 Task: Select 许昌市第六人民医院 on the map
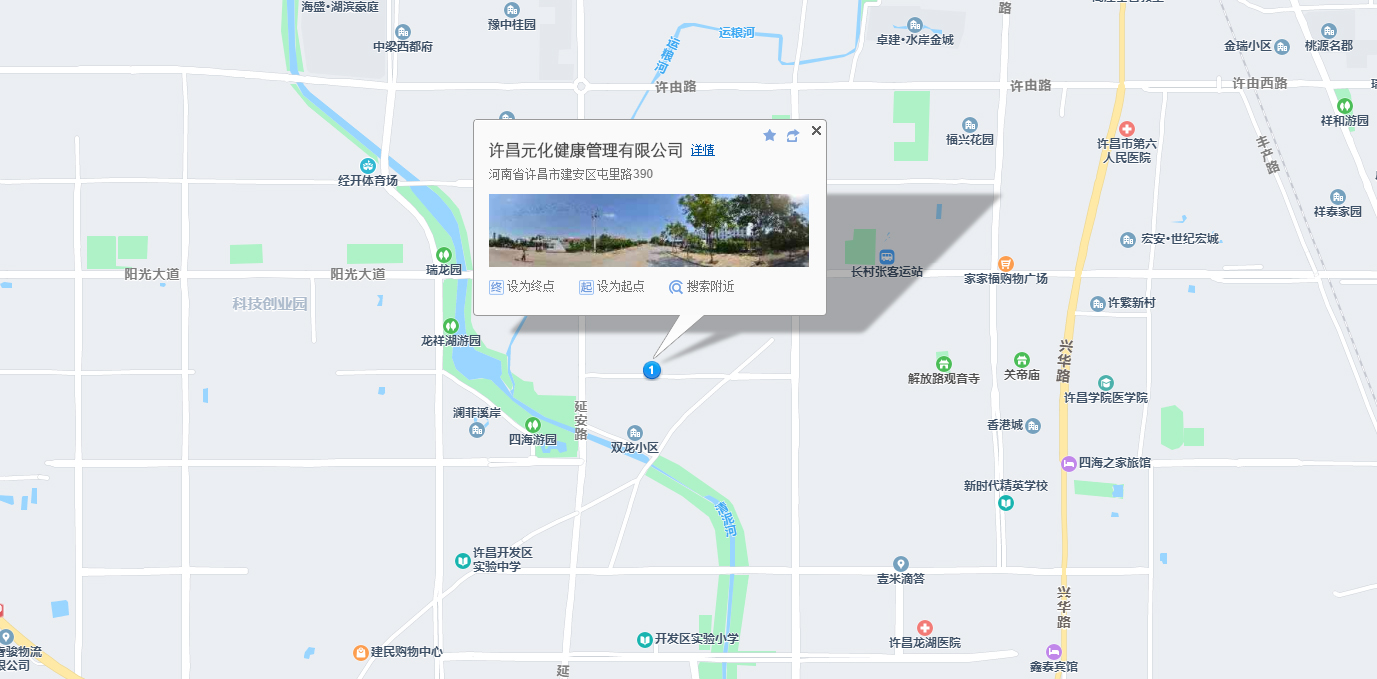(1126, 129)
